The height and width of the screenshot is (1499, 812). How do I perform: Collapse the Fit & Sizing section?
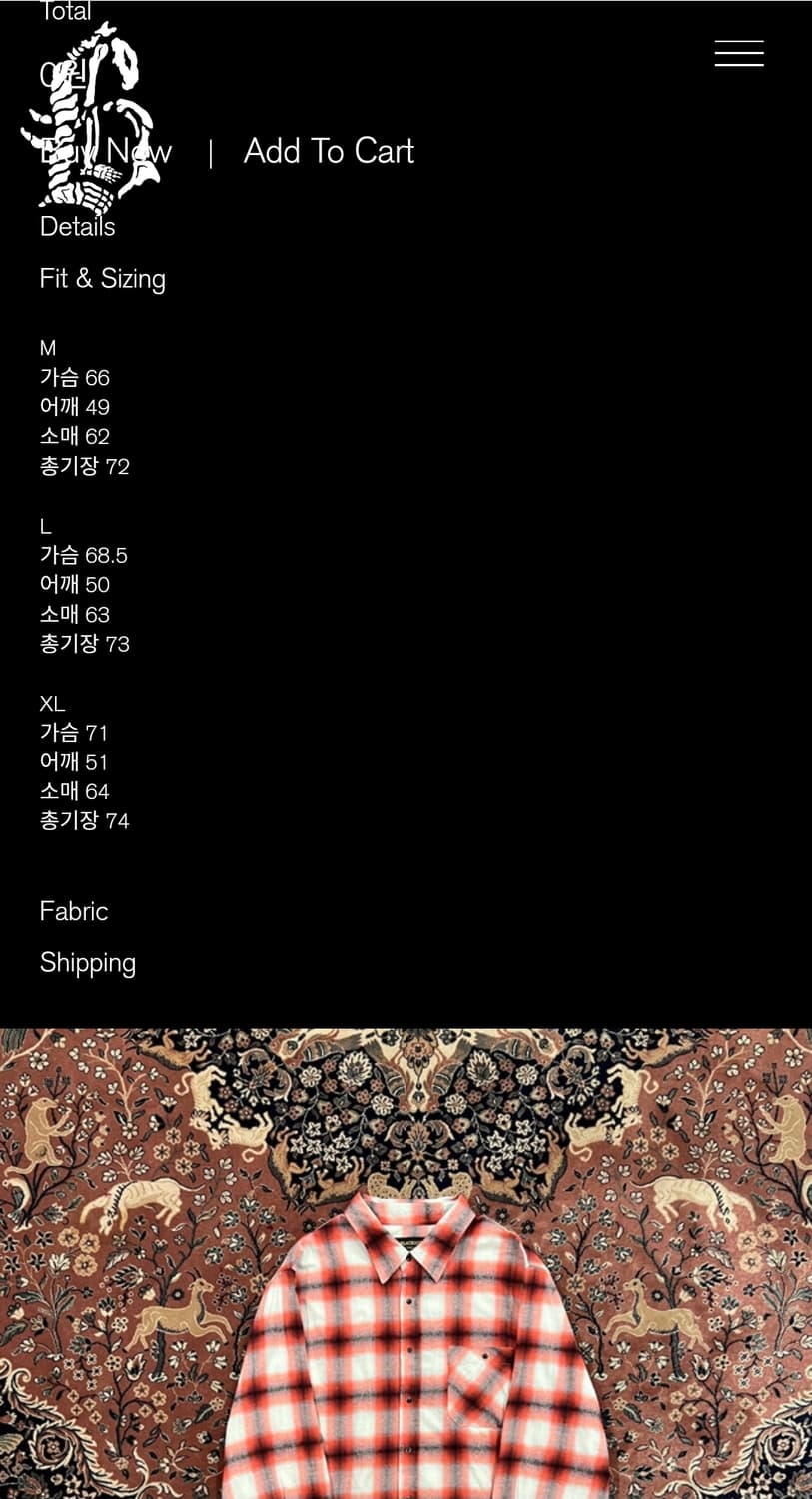click(103, 278)
